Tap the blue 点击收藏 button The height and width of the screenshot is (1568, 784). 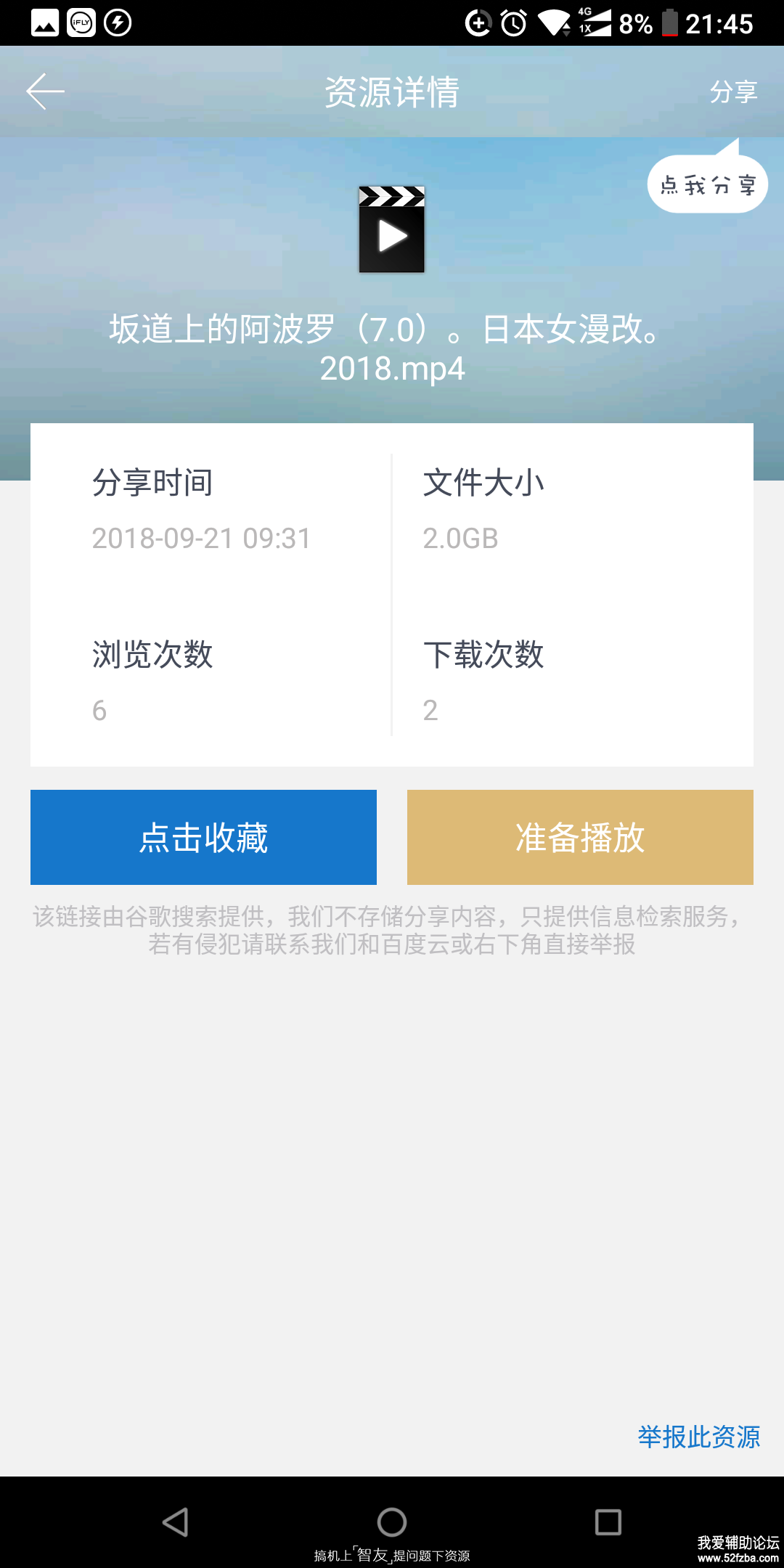(203, 837)
